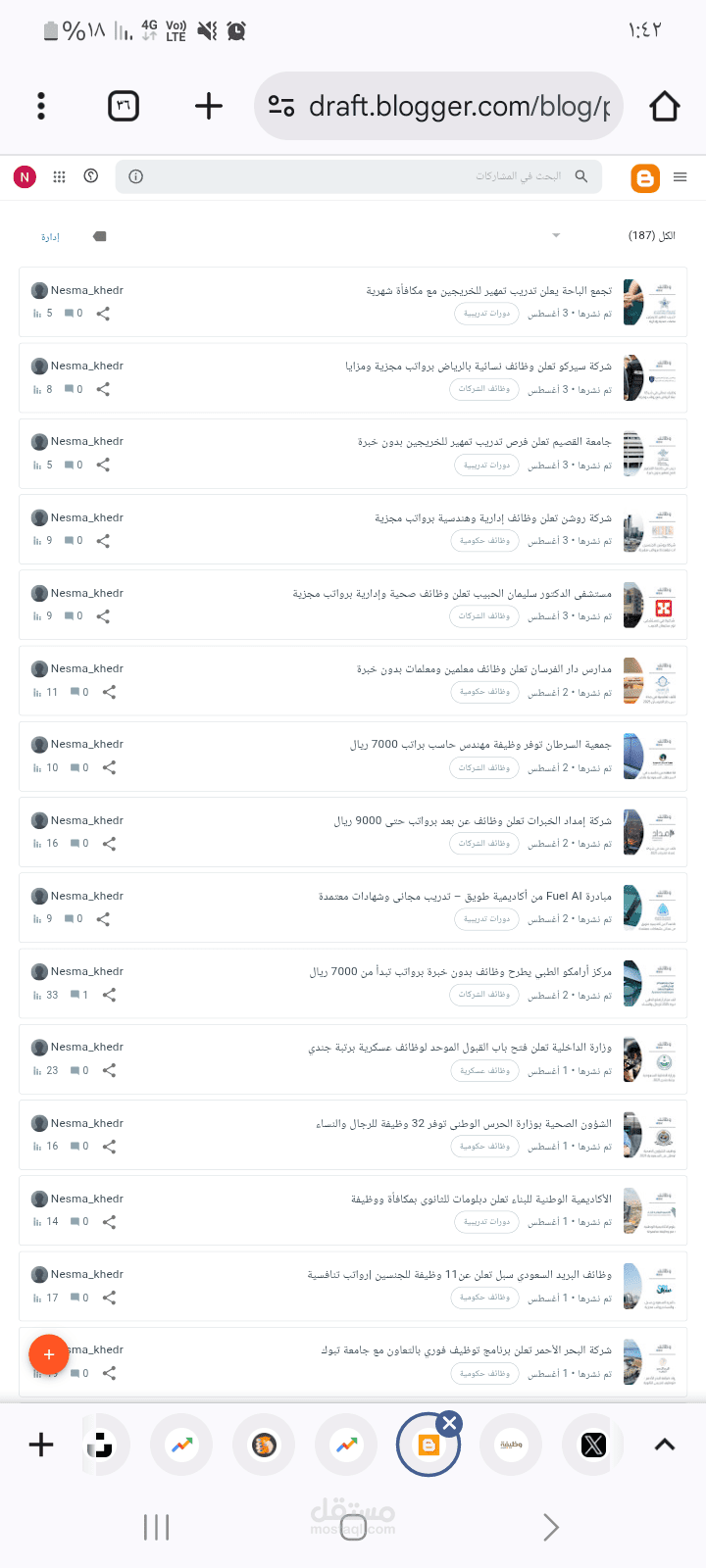Screen dimensions: 706x1568
Task: Select the دورات تدريبية label on جامعة القصيم post
Action: click(x=486, y=465)
